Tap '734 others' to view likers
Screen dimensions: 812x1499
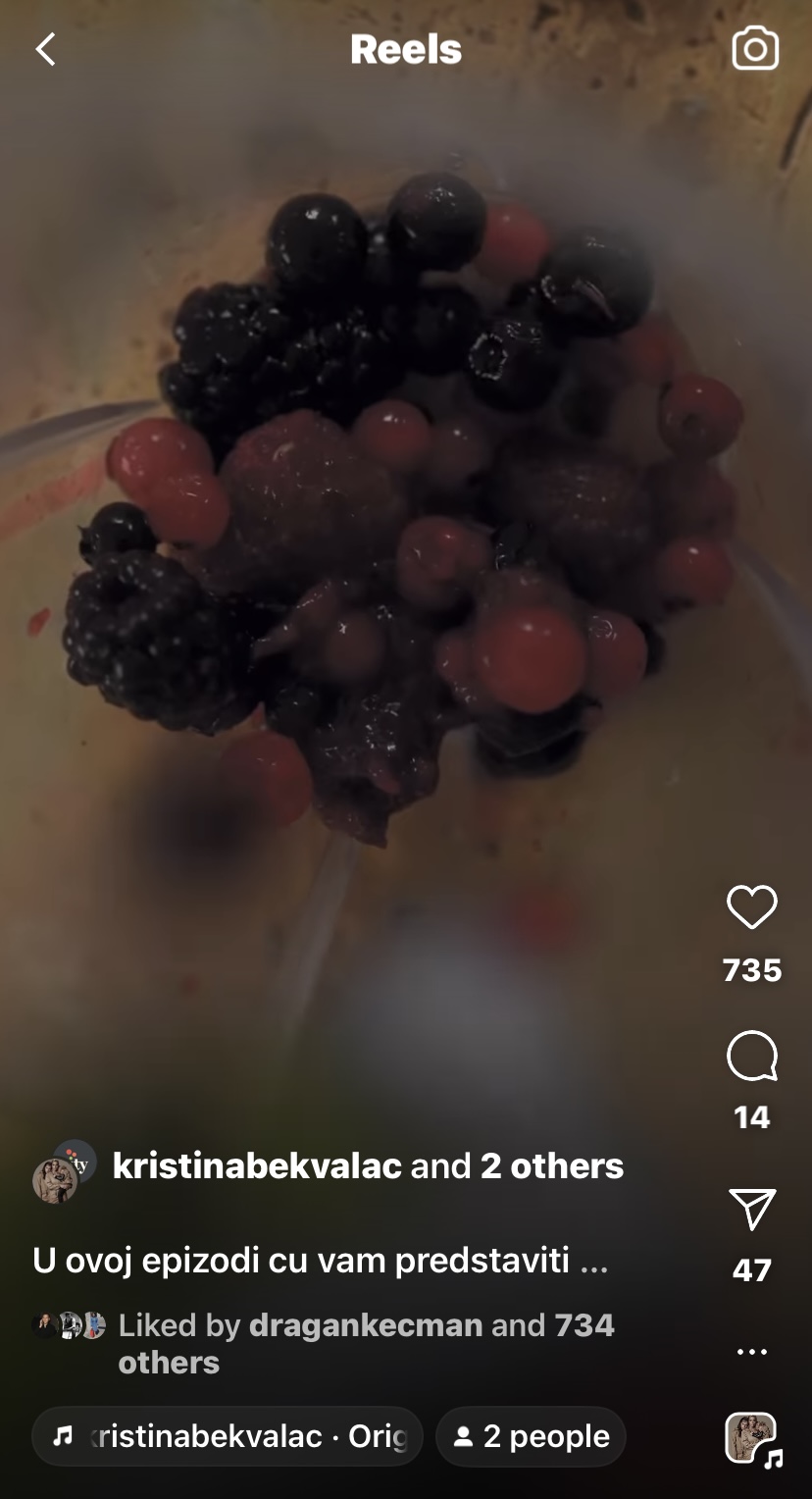click(x=586, y=1323)
